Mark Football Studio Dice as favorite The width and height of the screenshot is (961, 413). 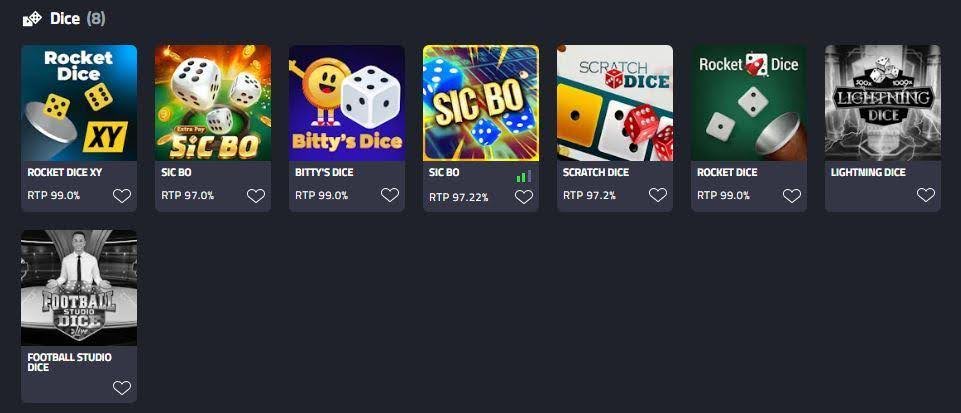(122, 388)
